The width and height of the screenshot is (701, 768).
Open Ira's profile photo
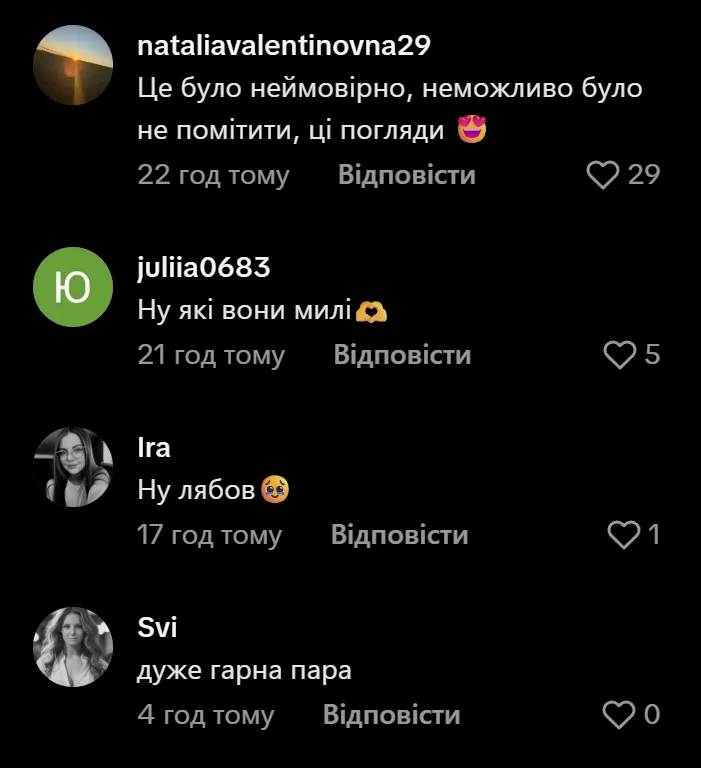point(73,467)
